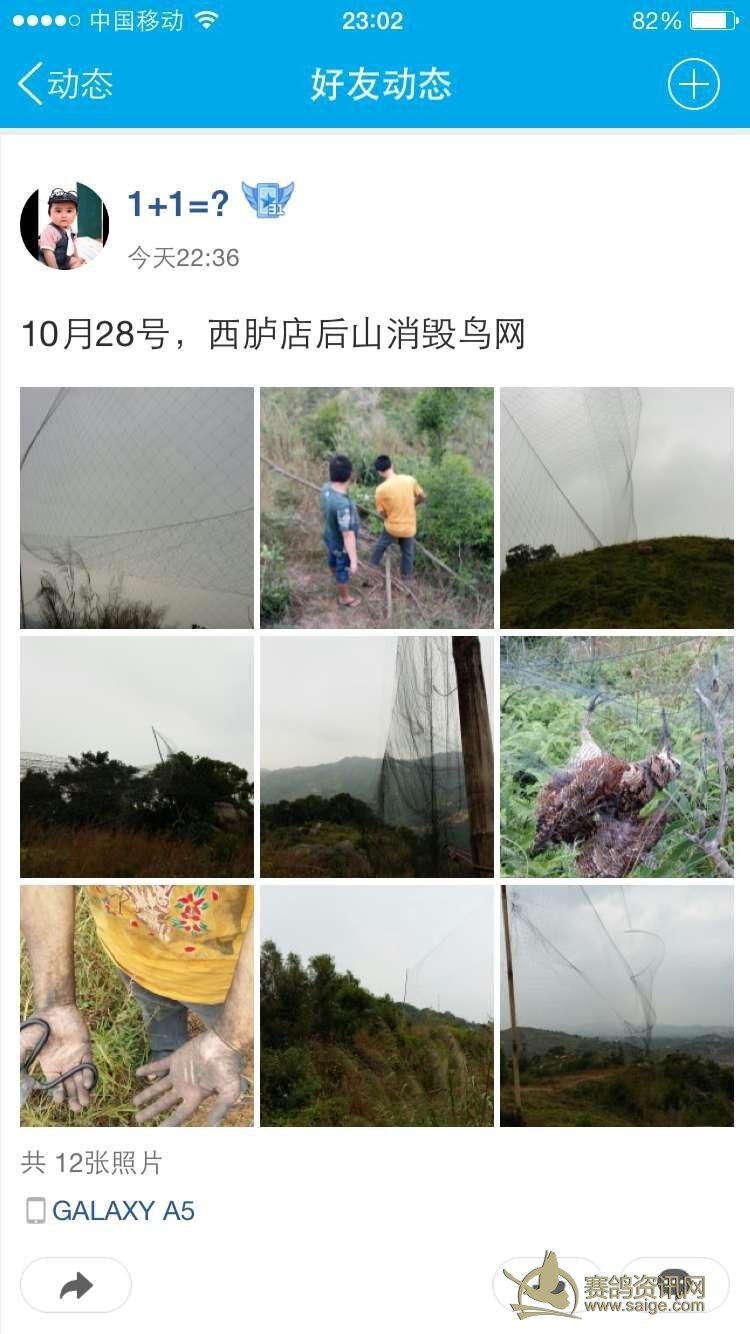Screen dimensions: 750x1334
Task: Open the photo of the net draped over the green hilltop
Action: coord(617,508)
